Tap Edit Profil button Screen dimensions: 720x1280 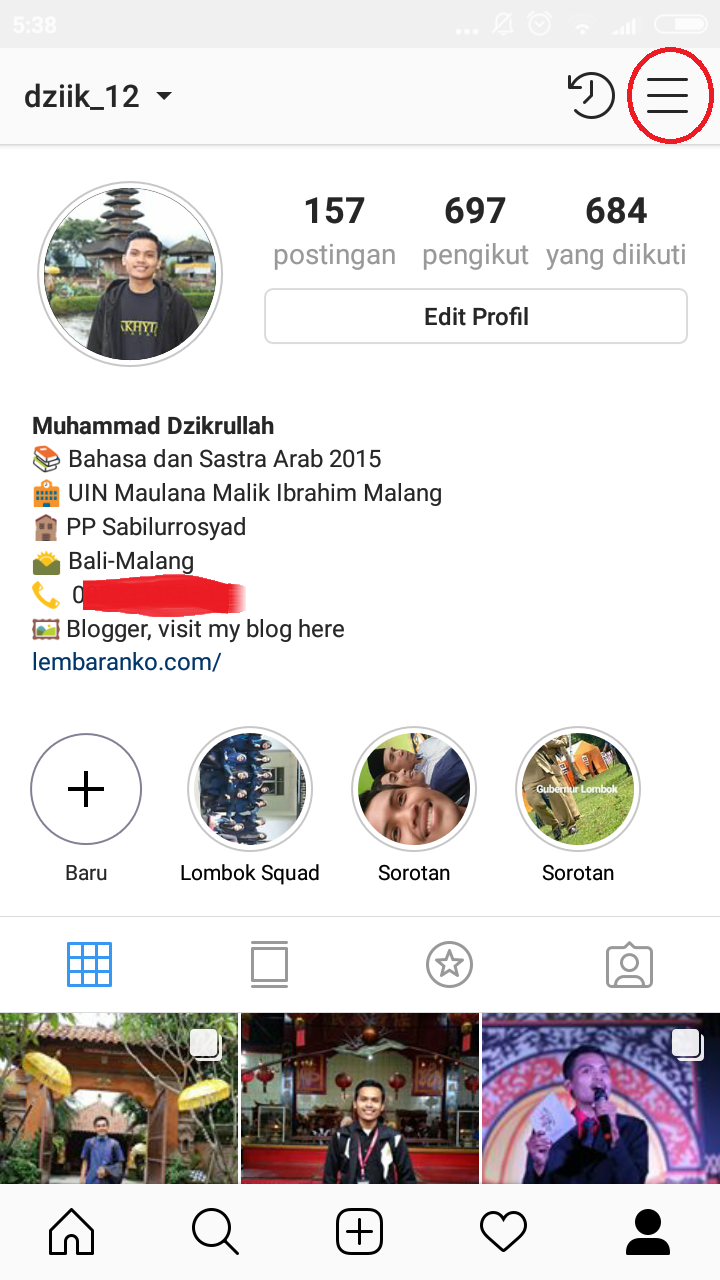(x=476, y=317)
